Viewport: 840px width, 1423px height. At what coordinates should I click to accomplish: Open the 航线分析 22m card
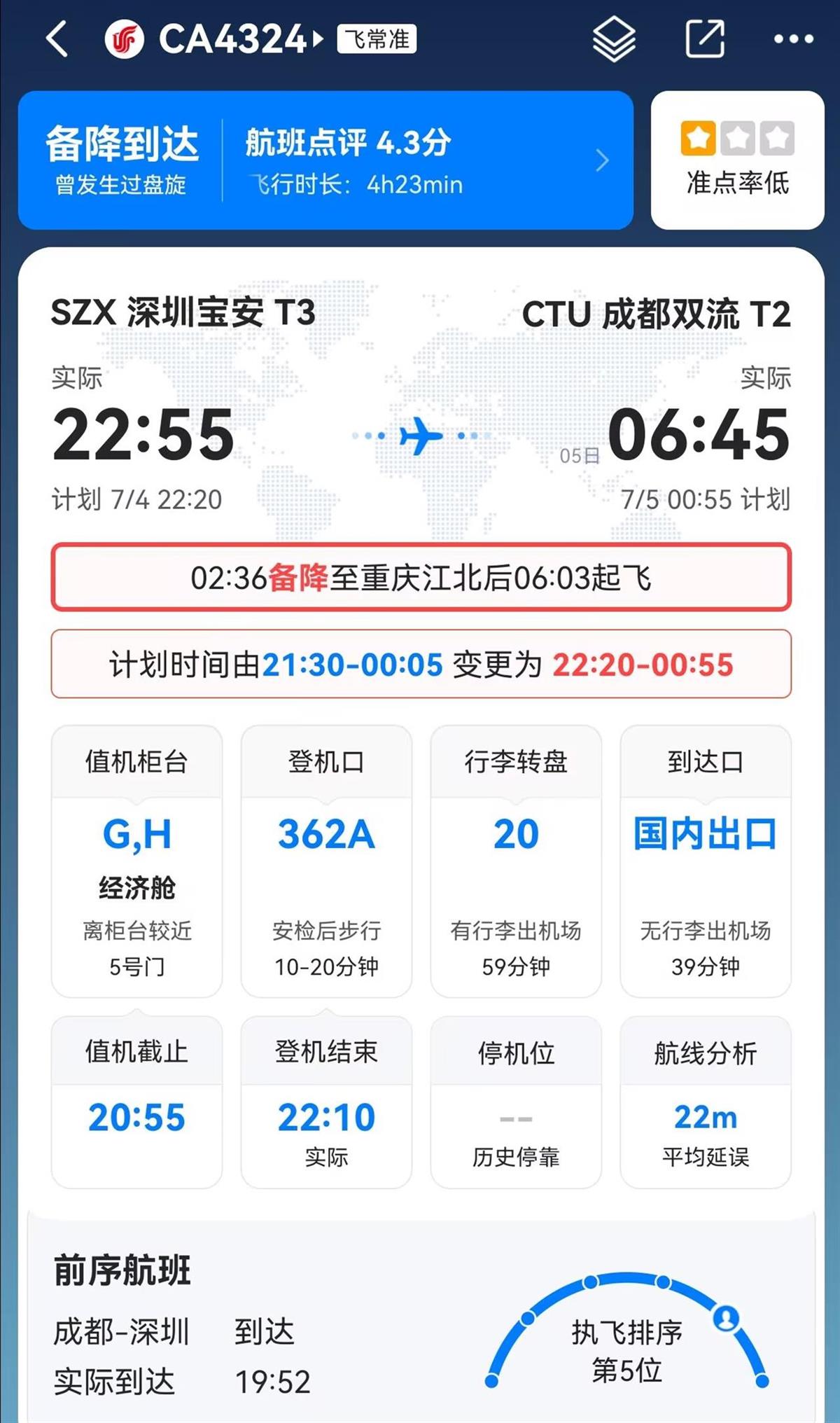pos(706,1102)
